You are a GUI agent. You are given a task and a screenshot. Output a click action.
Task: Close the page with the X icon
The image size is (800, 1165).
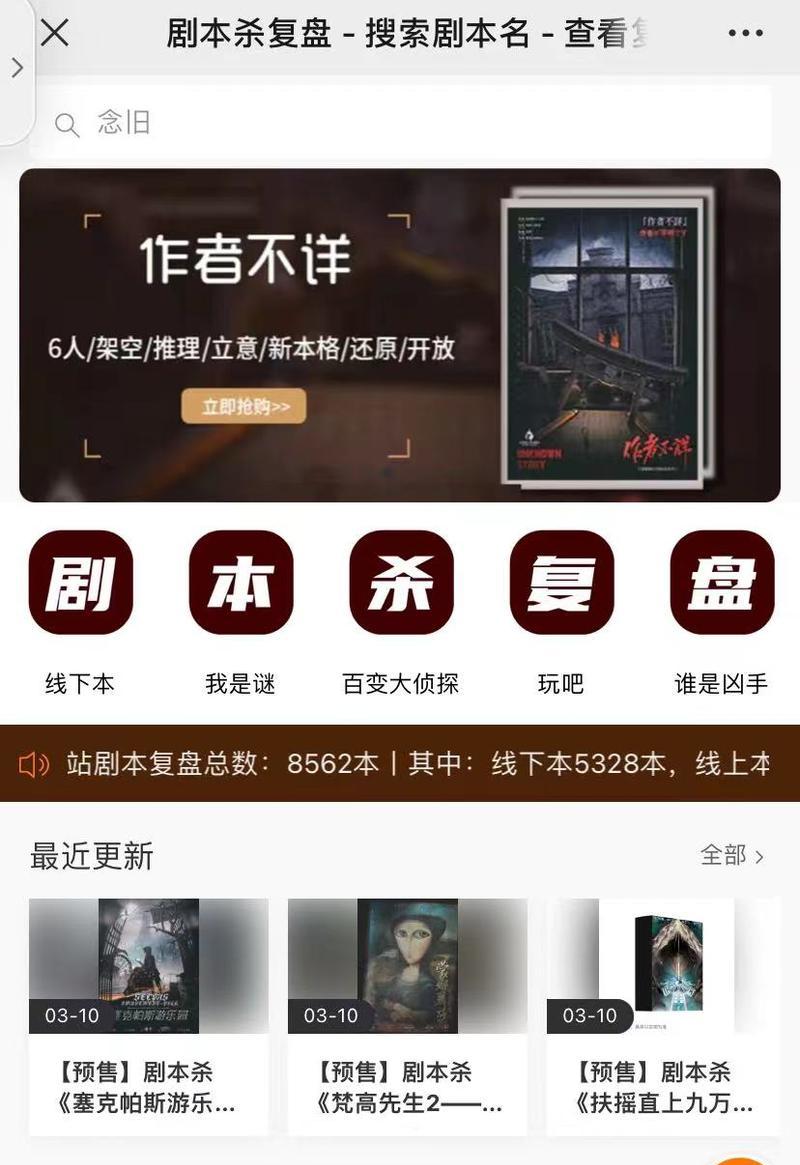click(x=55, y=33)
